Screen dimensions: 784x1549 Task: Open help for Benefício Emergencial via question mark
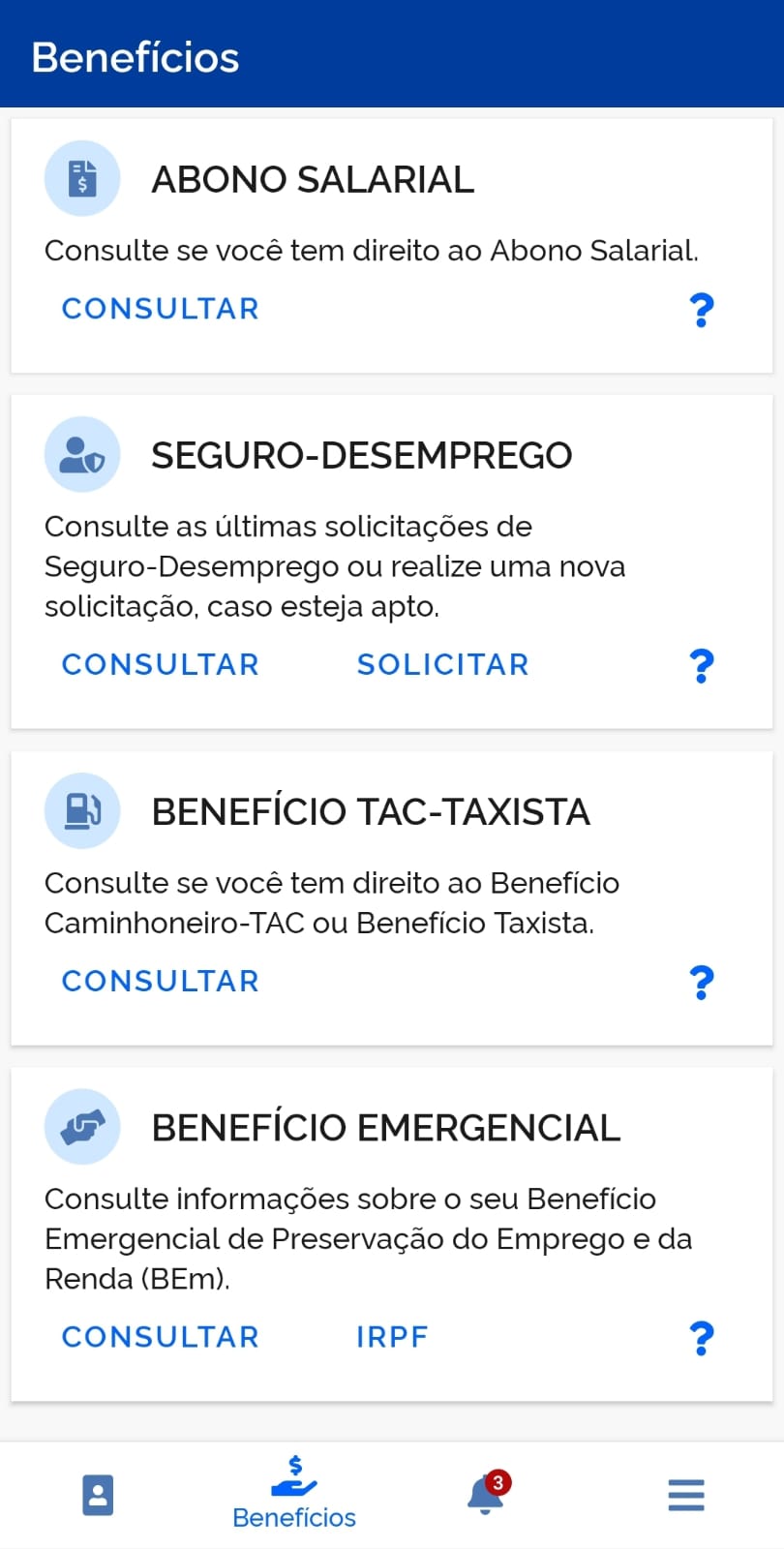(x=702, y=1337)
